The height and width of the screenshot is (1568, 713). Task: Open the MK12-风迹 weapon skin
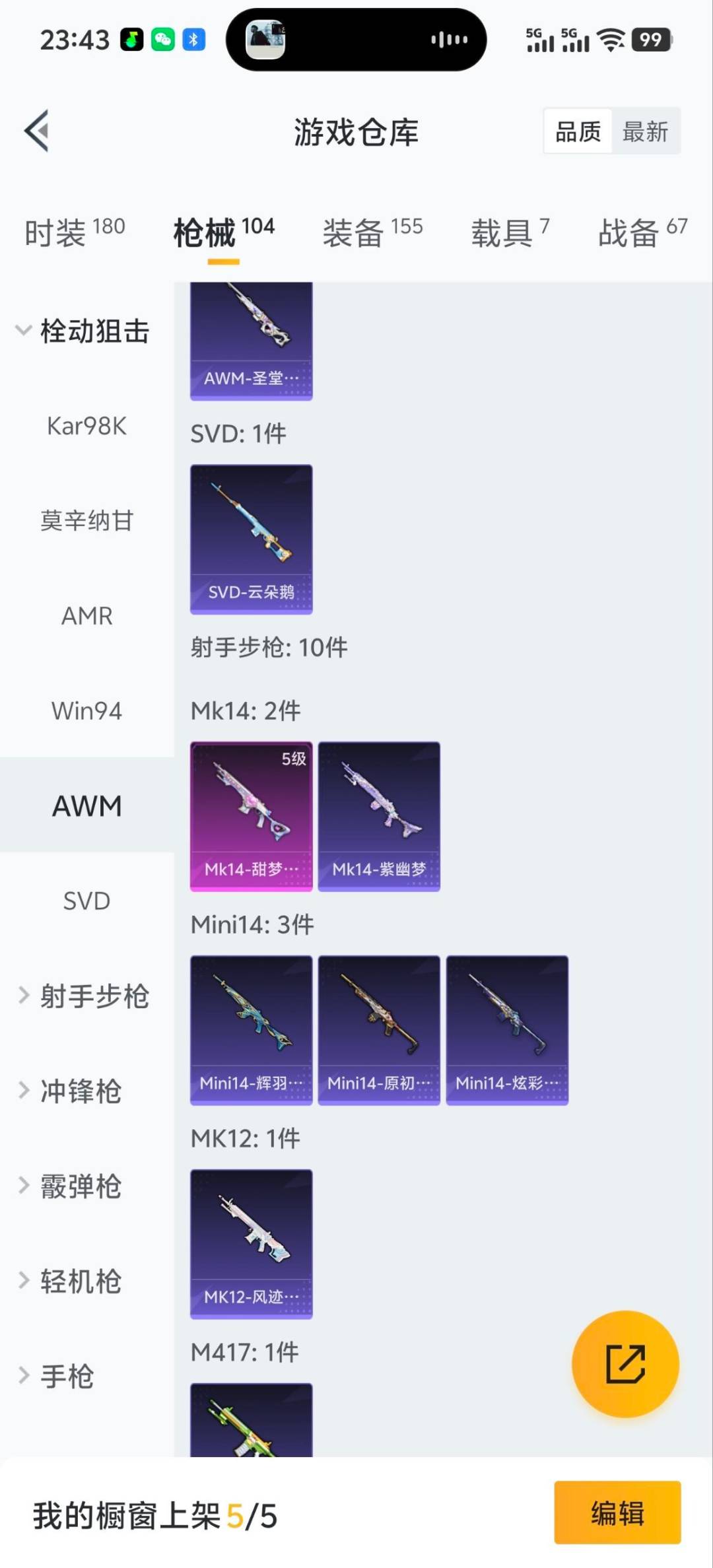(251, 1241)
